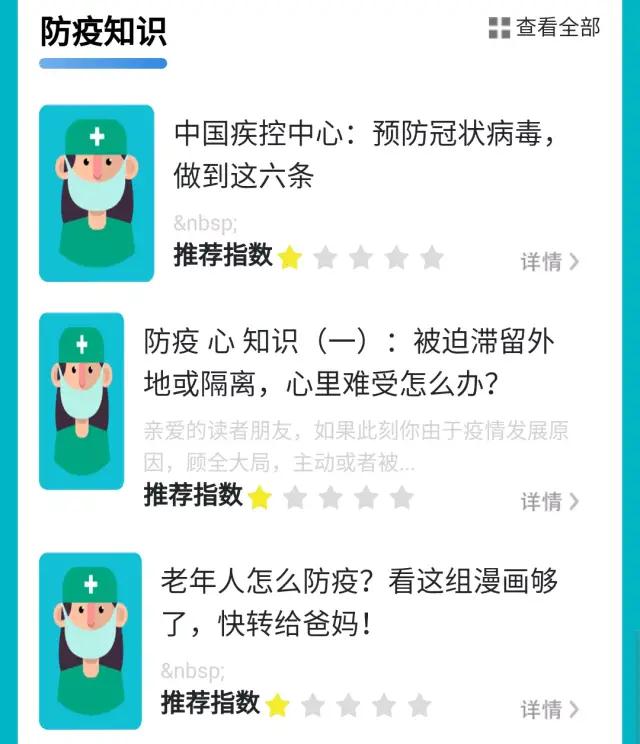This screenshot has width=640, height=744.
Task: Open article 老年人怎么防疫
Action: pyautogui.click(x=358, y=602)
